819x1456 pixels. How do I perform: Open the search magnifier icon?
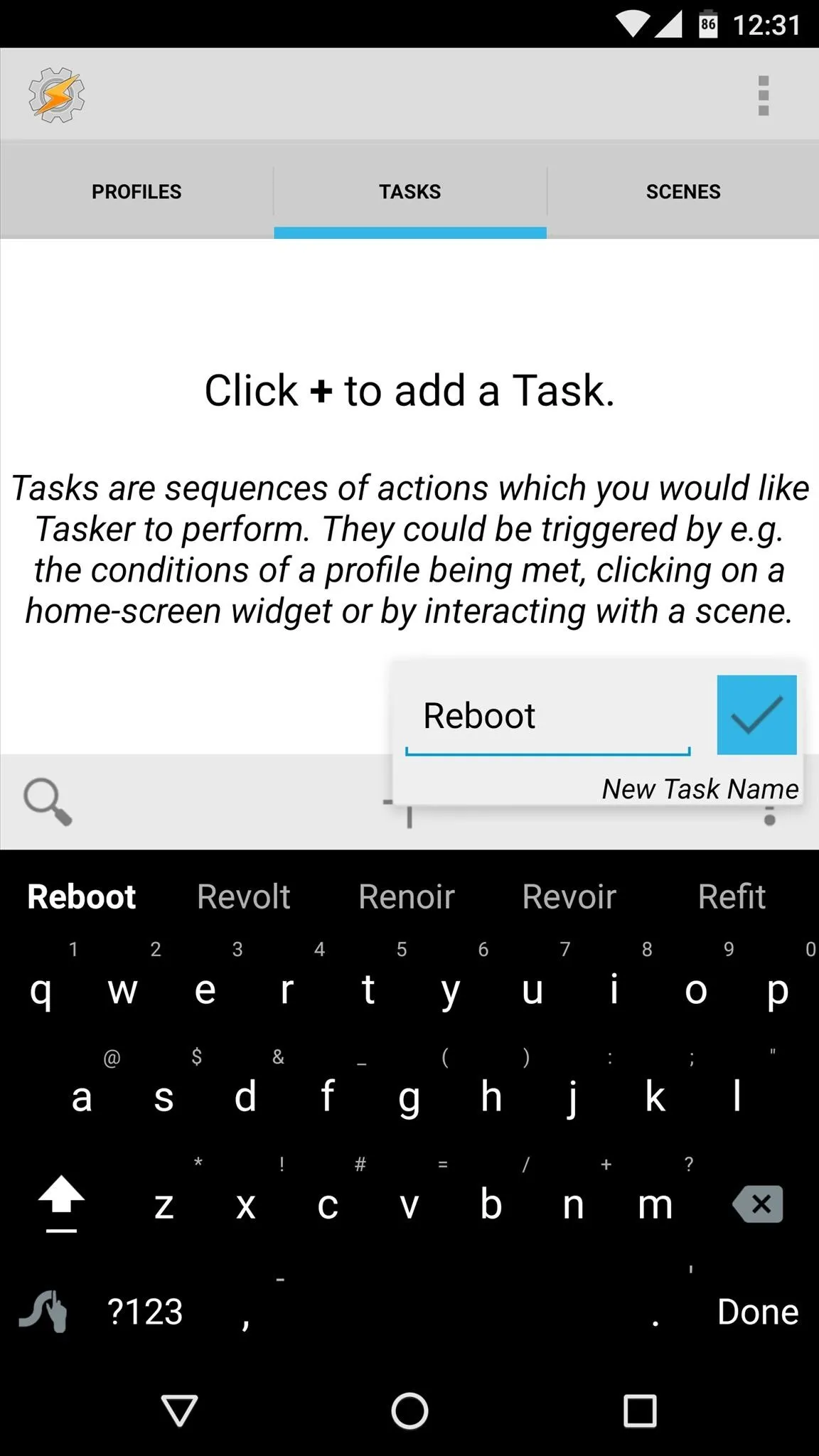coord(48,802)
